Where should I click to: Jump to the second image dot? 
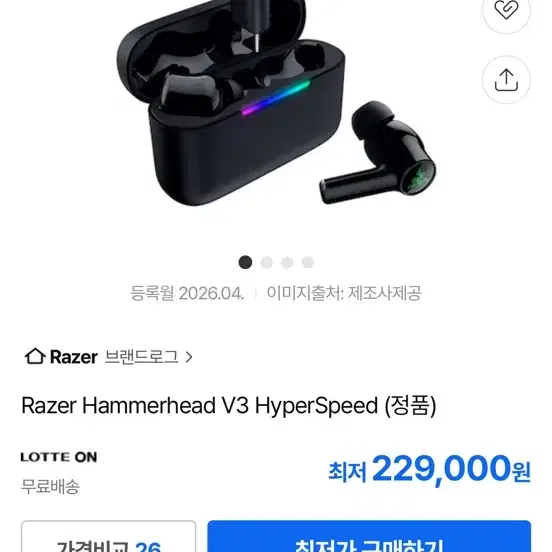(x=266, y=262)
